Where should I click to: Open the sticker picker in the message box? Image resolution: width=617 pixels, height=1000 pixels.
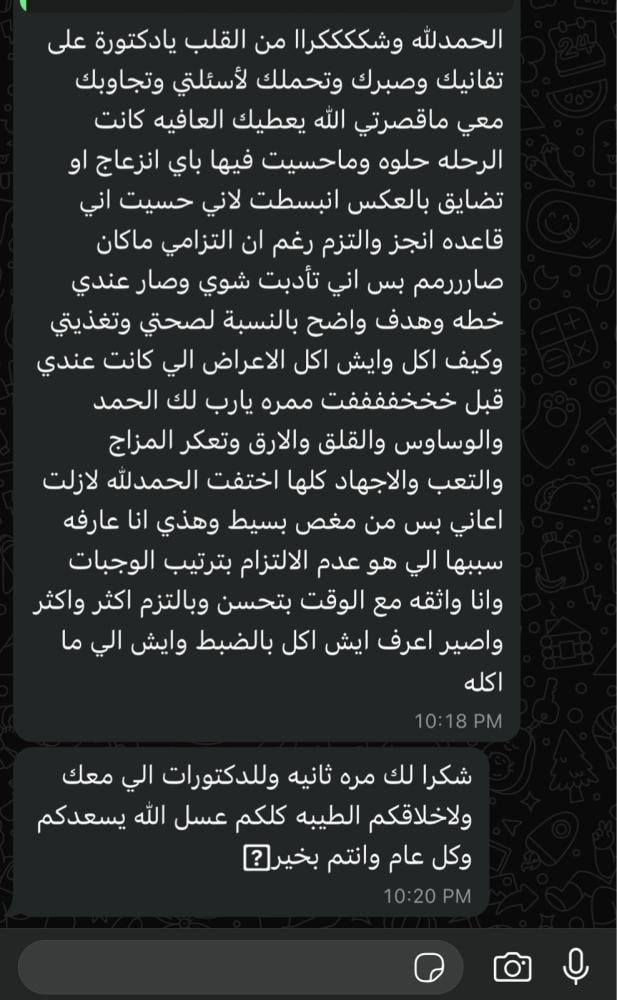pos(430,967)
